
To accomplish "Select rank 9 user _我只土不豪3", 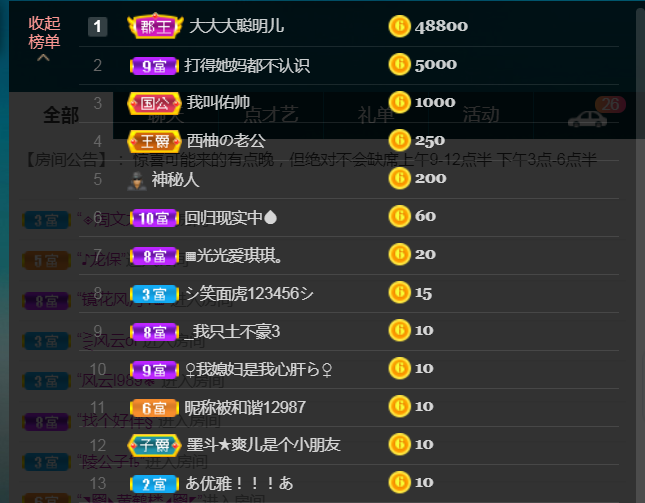I will [232, 331].
